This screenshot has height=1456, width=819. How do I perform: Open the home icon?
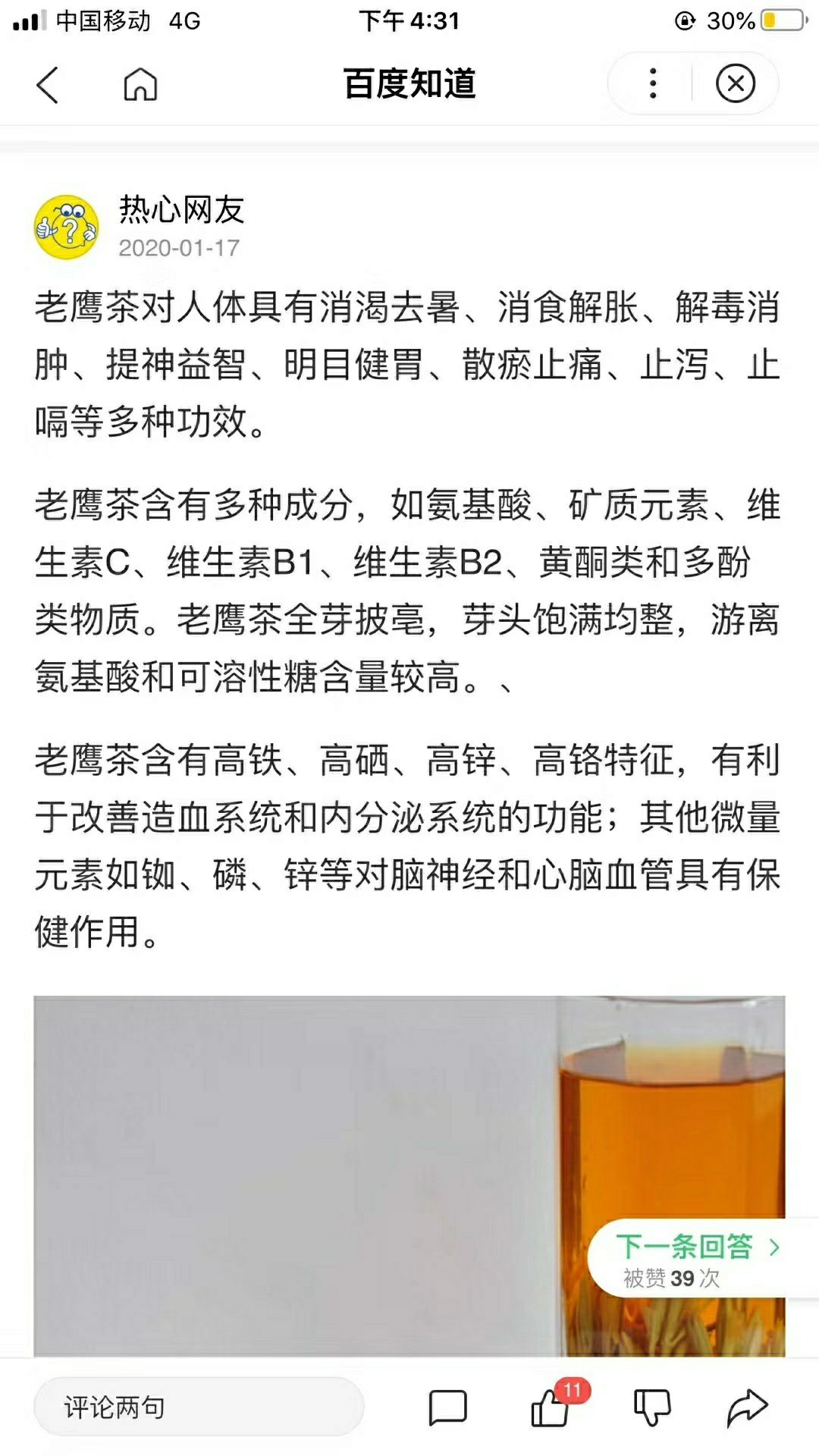pyautogui.click(x=140, y=84)
